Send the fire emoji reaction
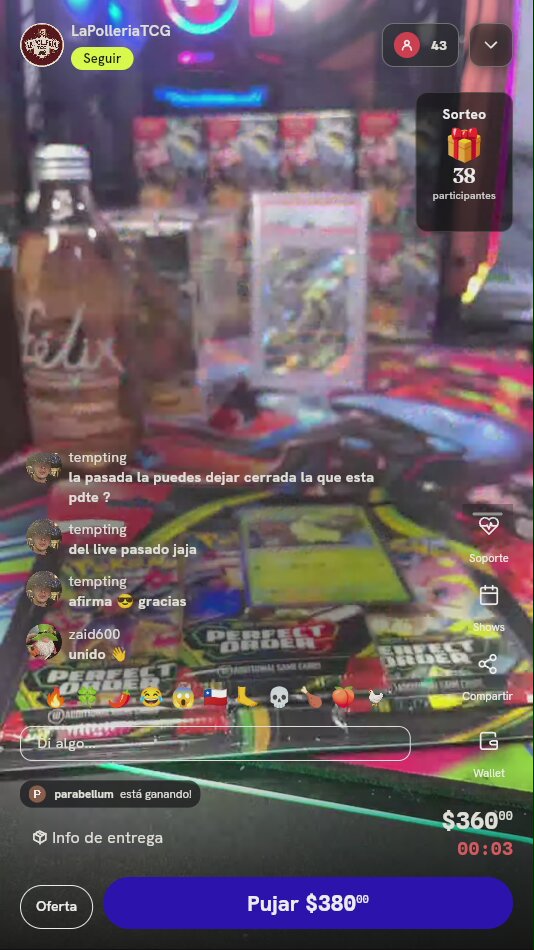Viewport: 534px width, 950px height. click(x=56, y=698)
